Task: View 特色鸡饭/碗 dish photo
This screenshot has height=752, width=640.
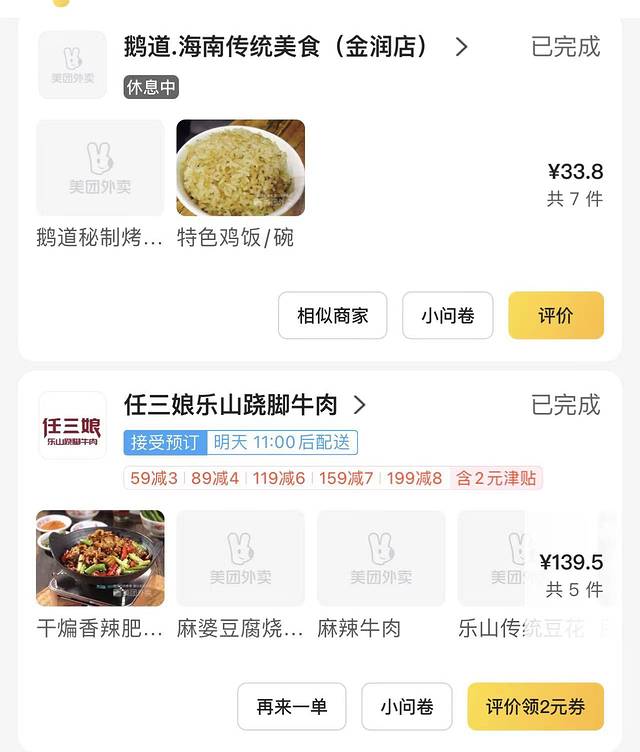Action: pos(240,168)
